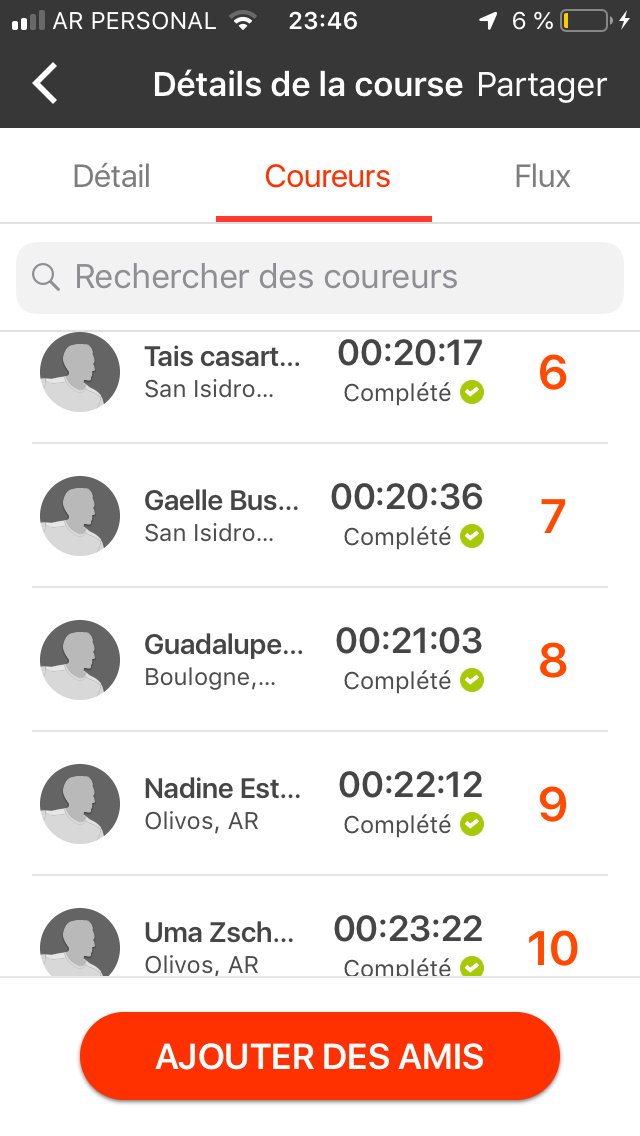Select Nadine Est... runner ranked 9

(320, 803)
